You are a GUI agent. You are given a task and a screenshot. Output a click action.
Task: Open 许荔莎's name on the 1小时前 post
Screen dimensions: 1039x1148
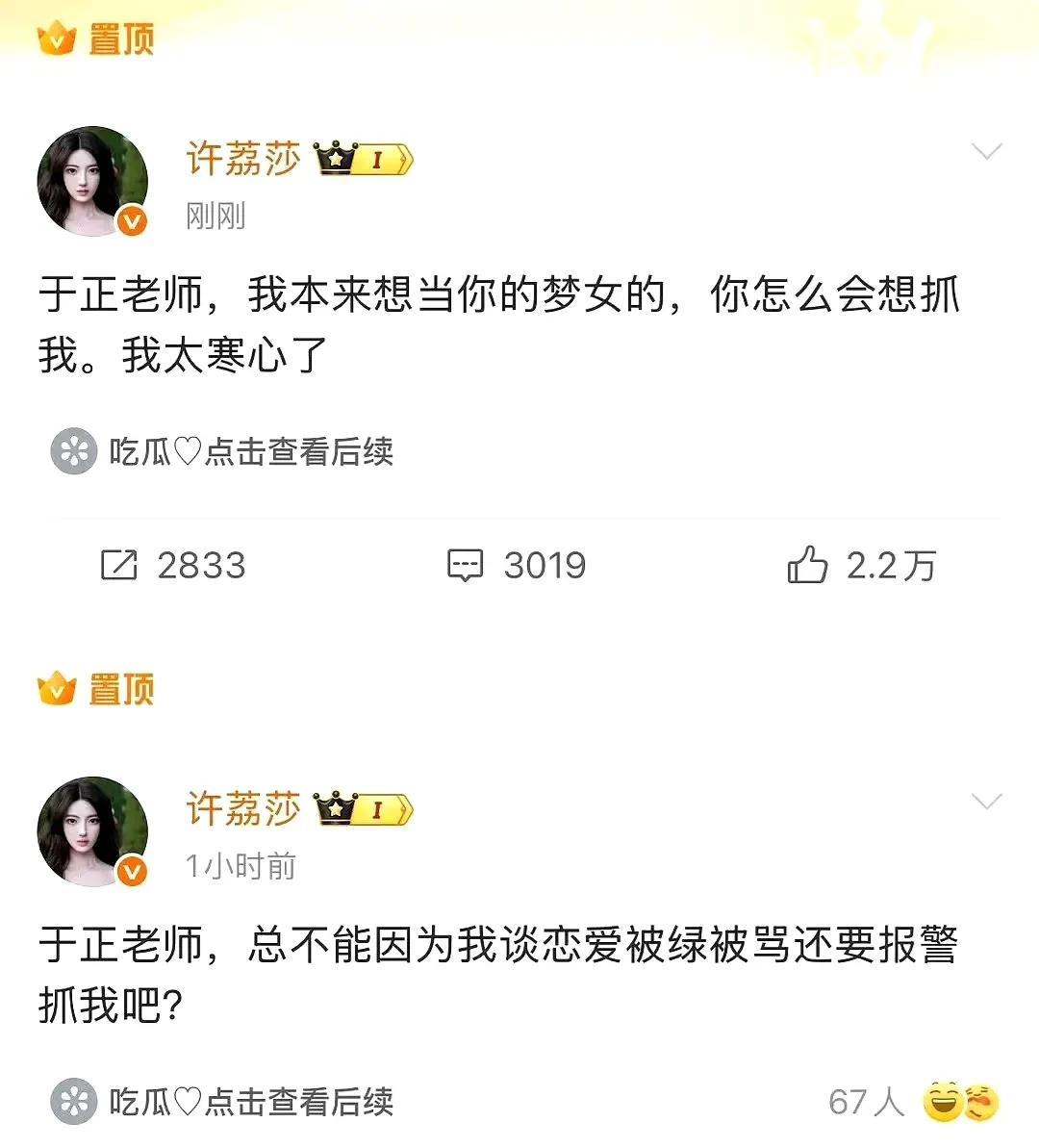[242, 808]
